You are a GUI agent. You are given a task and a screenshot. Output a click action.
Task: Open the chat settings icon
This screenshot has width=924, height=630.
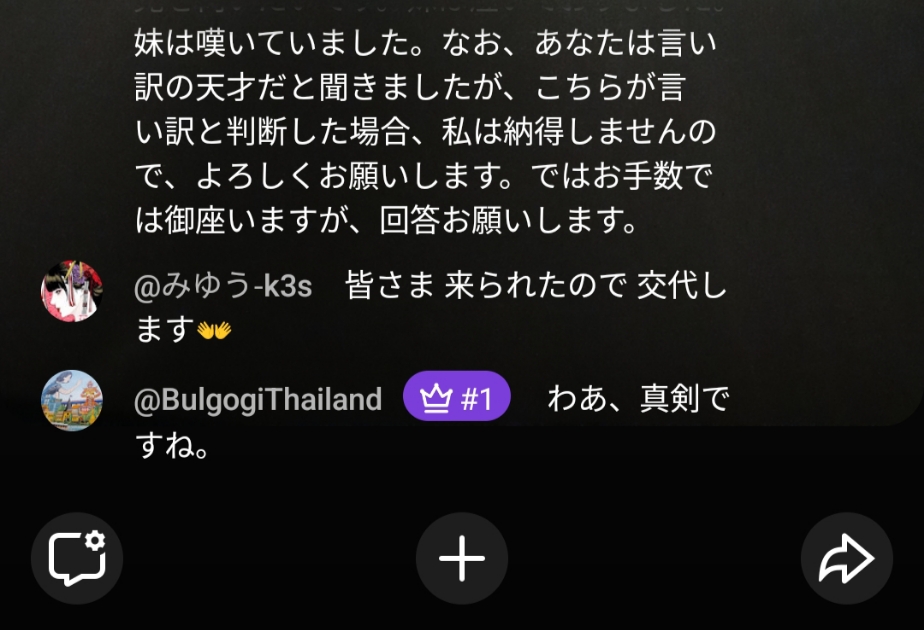77,558
